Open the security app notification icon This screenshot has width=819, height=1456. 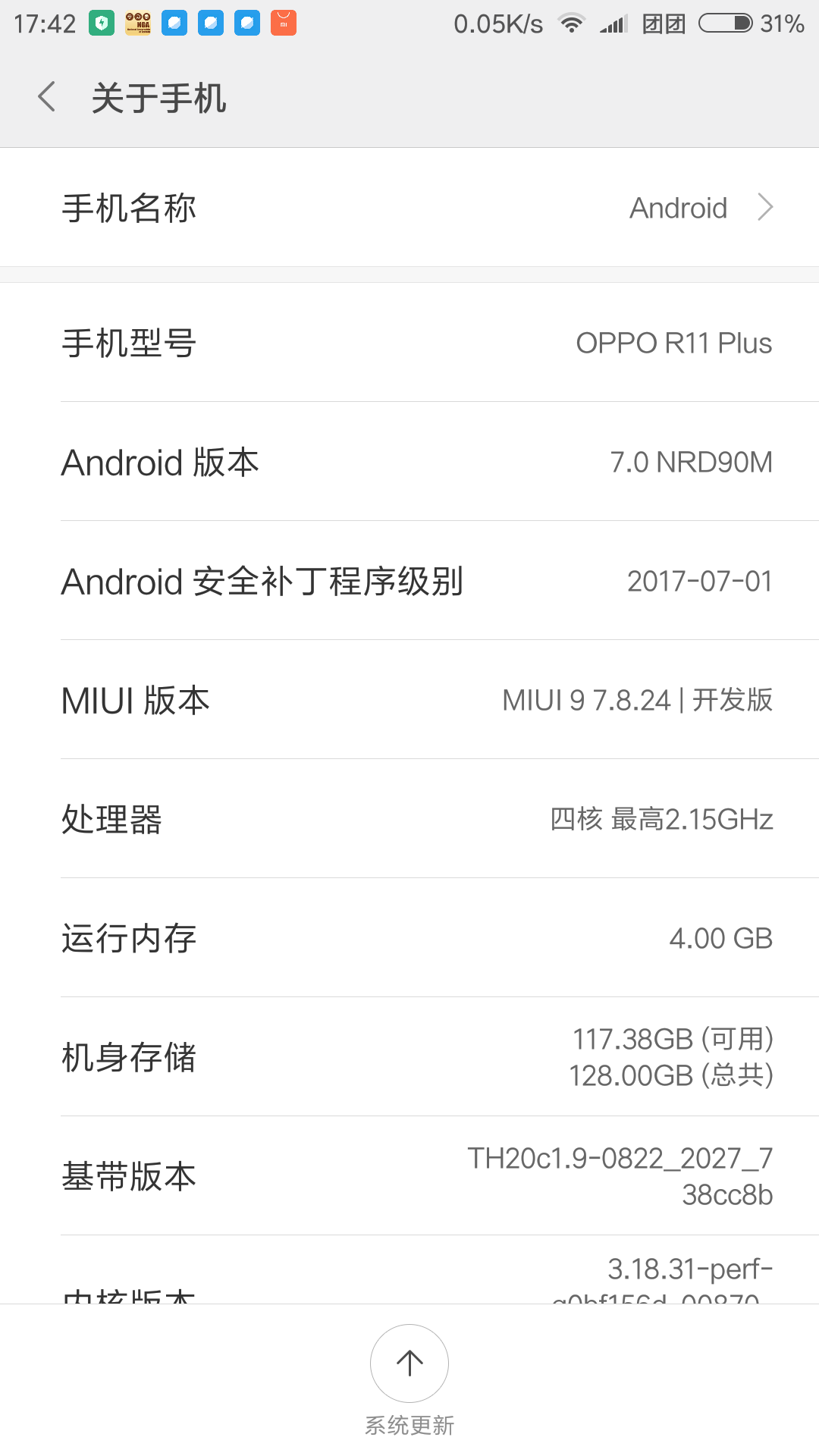[x=102, y=23]
